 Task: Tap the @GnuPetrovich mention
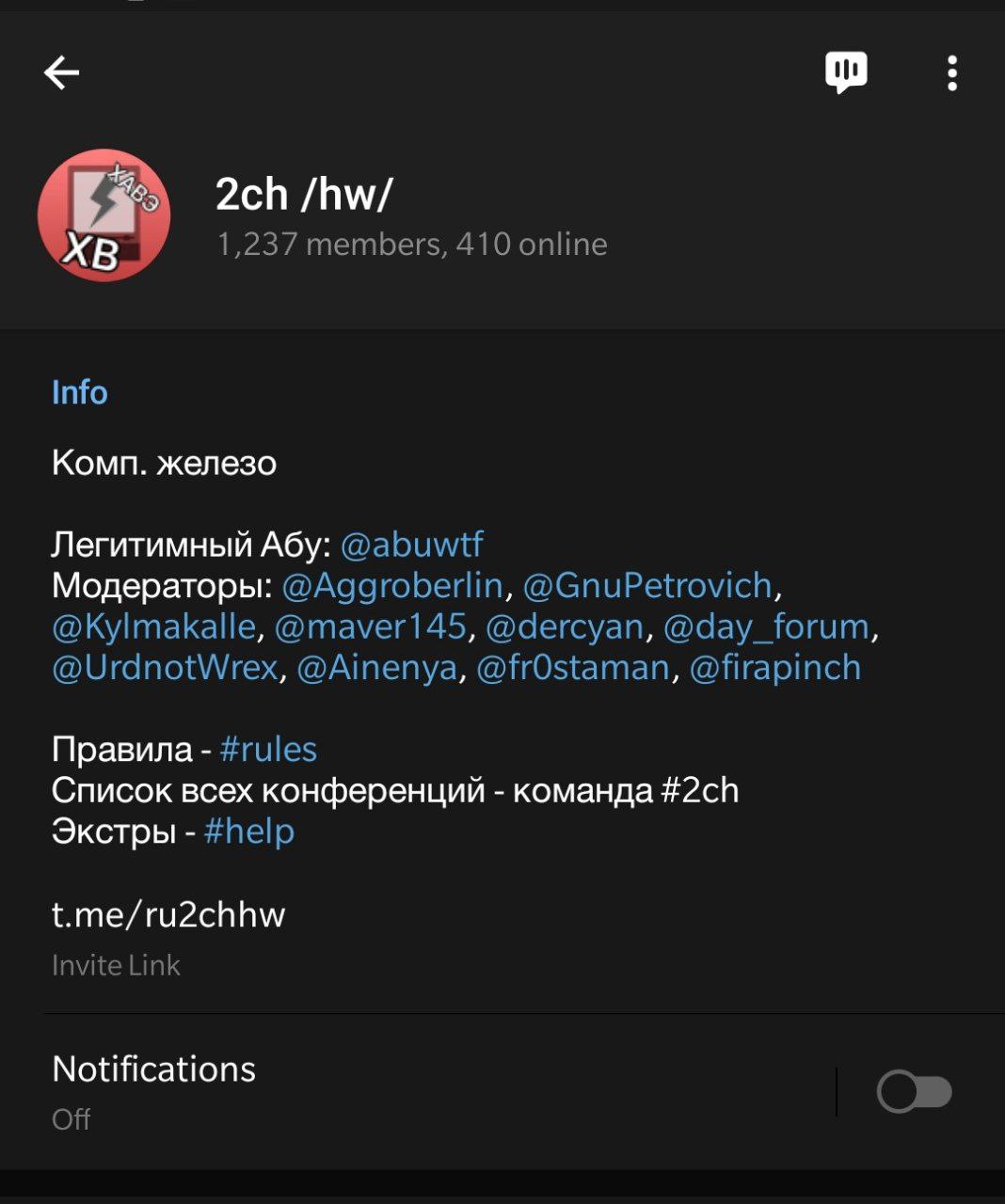click(647, 586)
